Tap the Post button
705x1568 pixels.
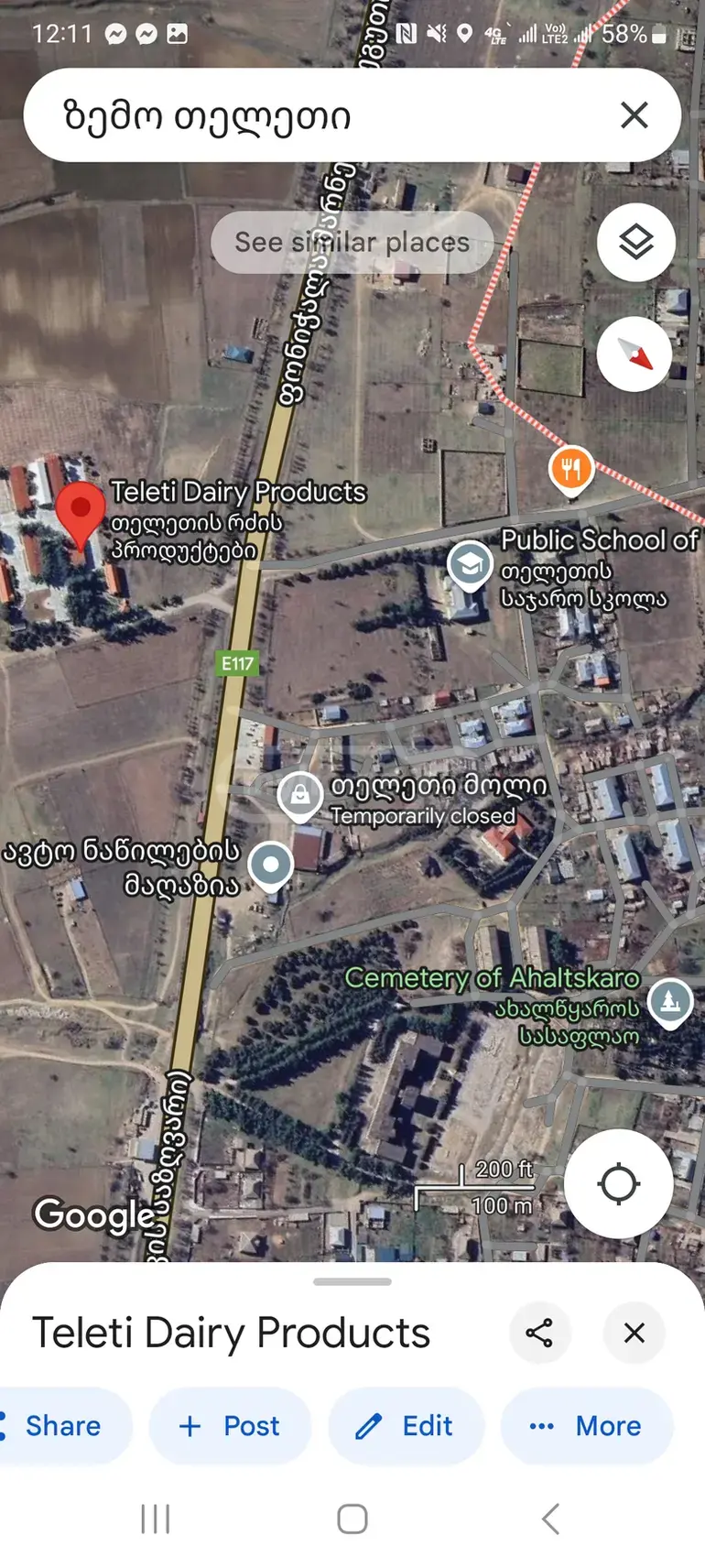(x=230, y=1425)
